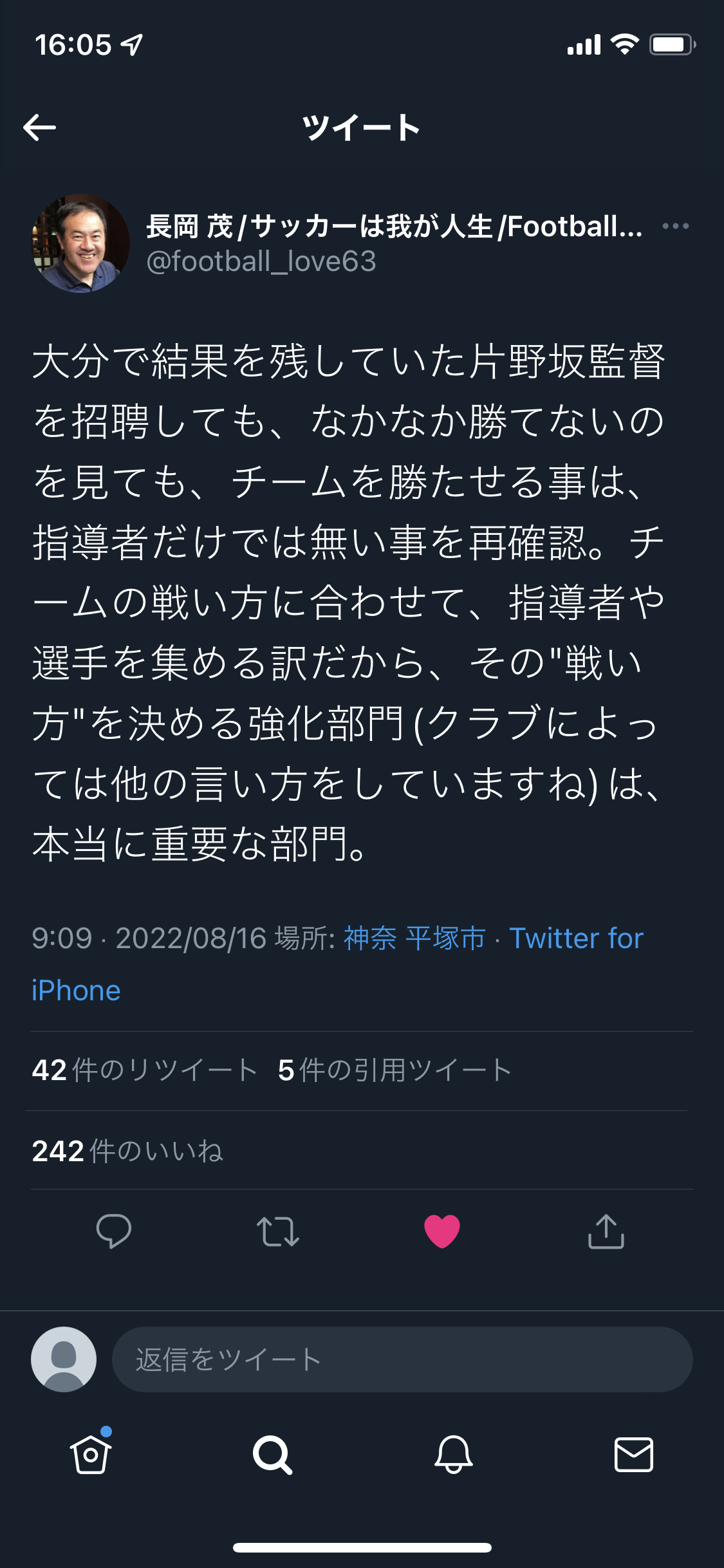
Task: Show who liked: 242件のいいね
Action: (127, 1151)
